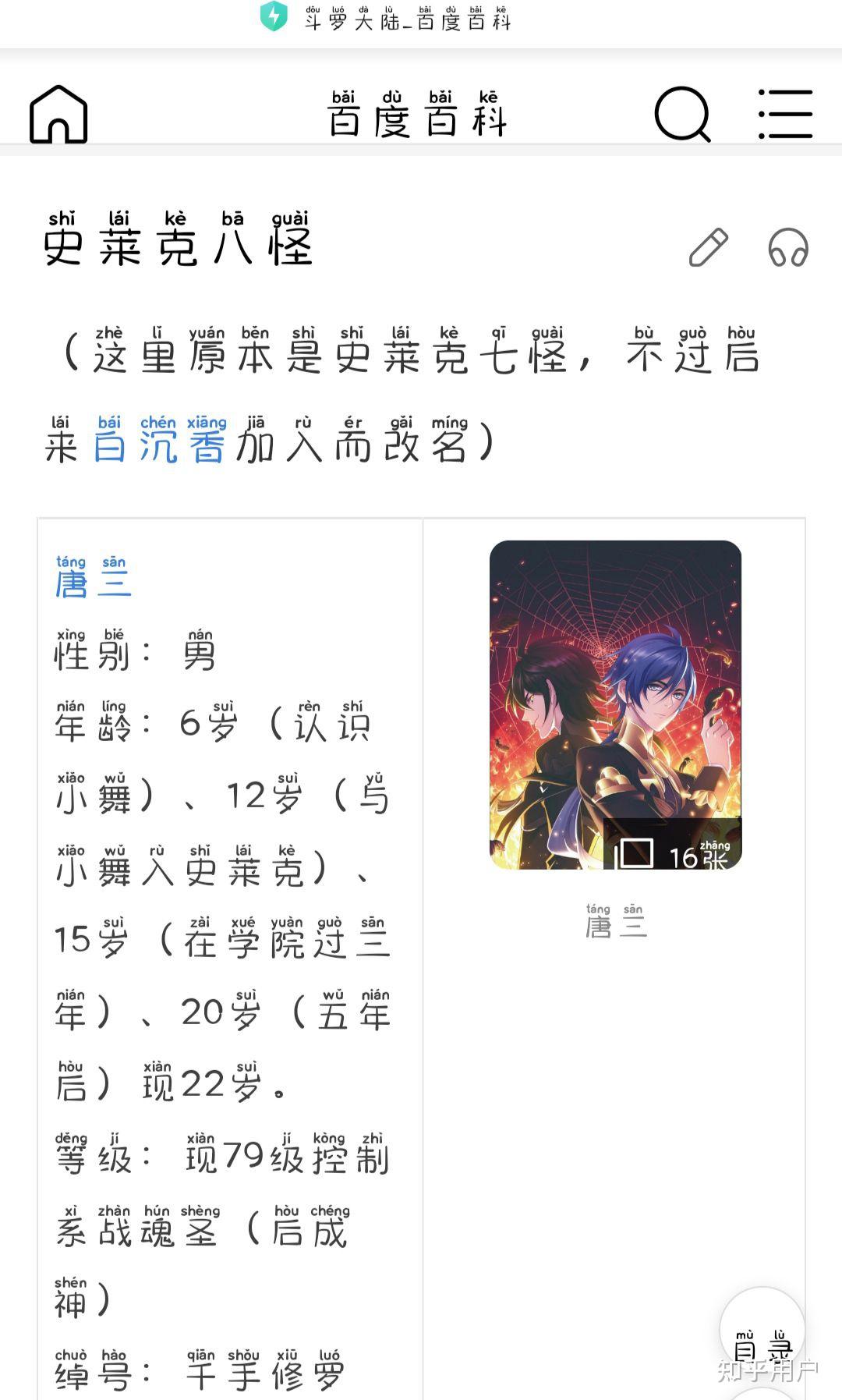
Task: Edit this entry with the pencil icon
Action: click(x=709, y=247)
